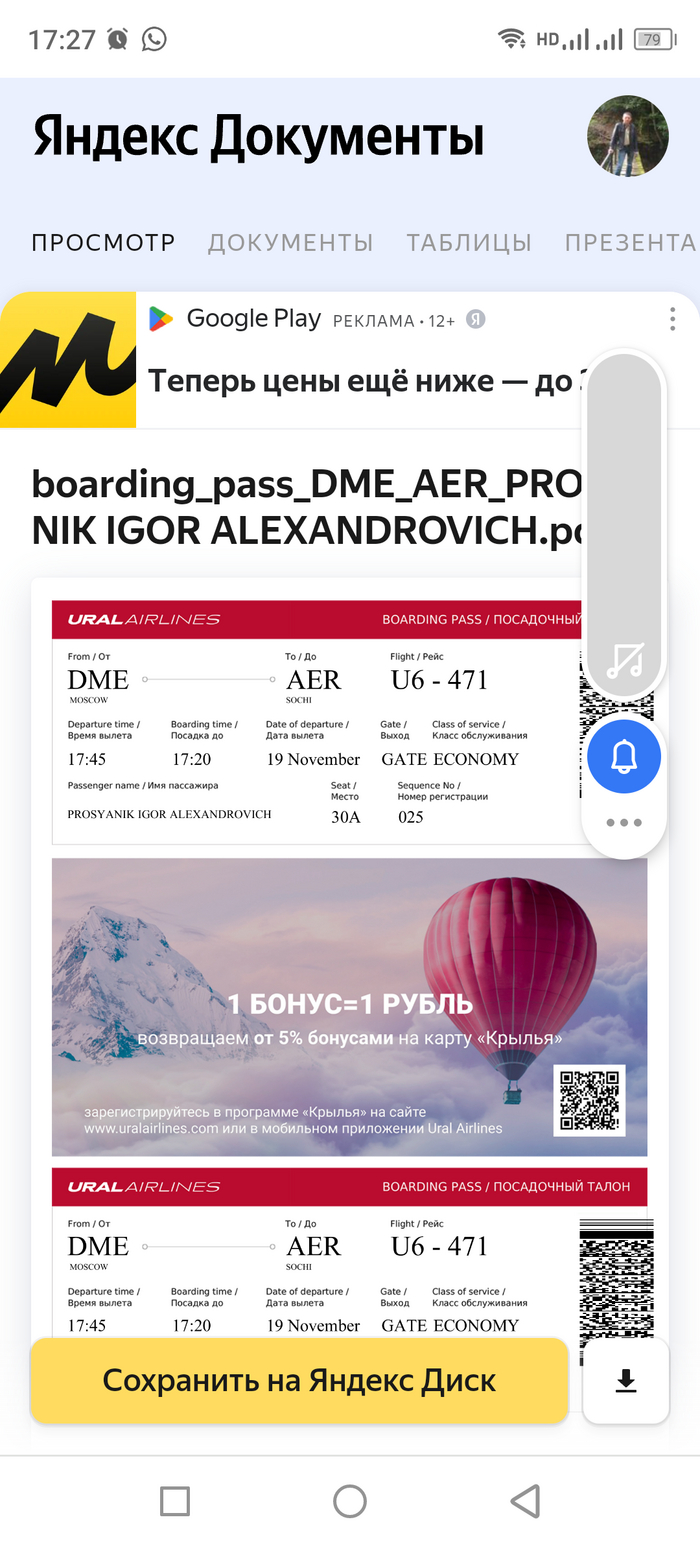Open the ad overflow menu

click(672, 320)
